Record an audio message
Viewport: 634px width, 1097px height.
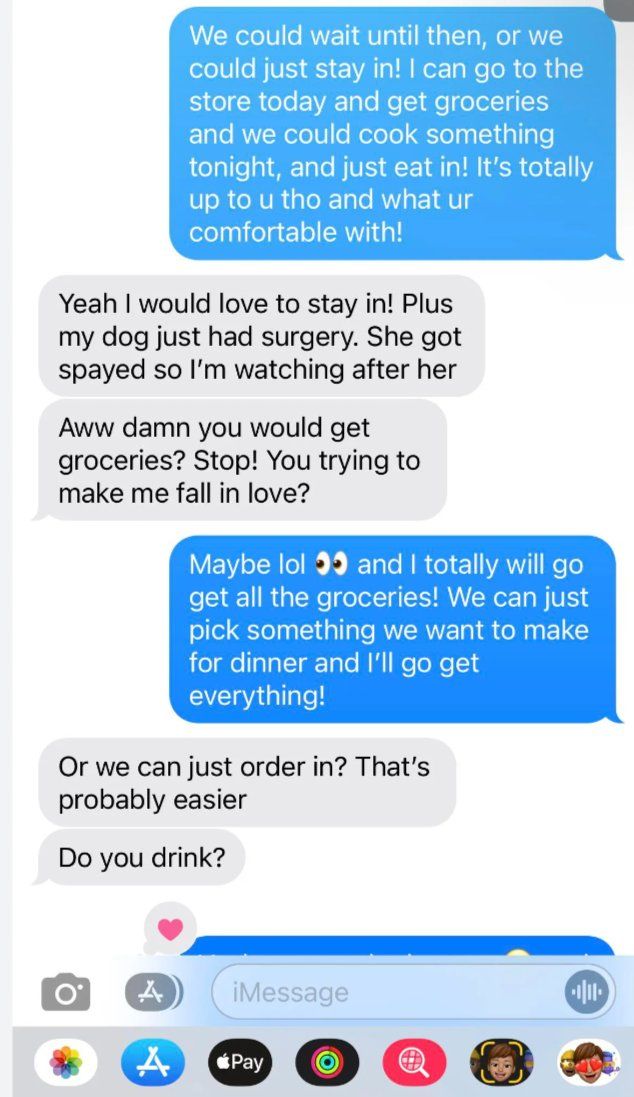[x=585, y=993]
